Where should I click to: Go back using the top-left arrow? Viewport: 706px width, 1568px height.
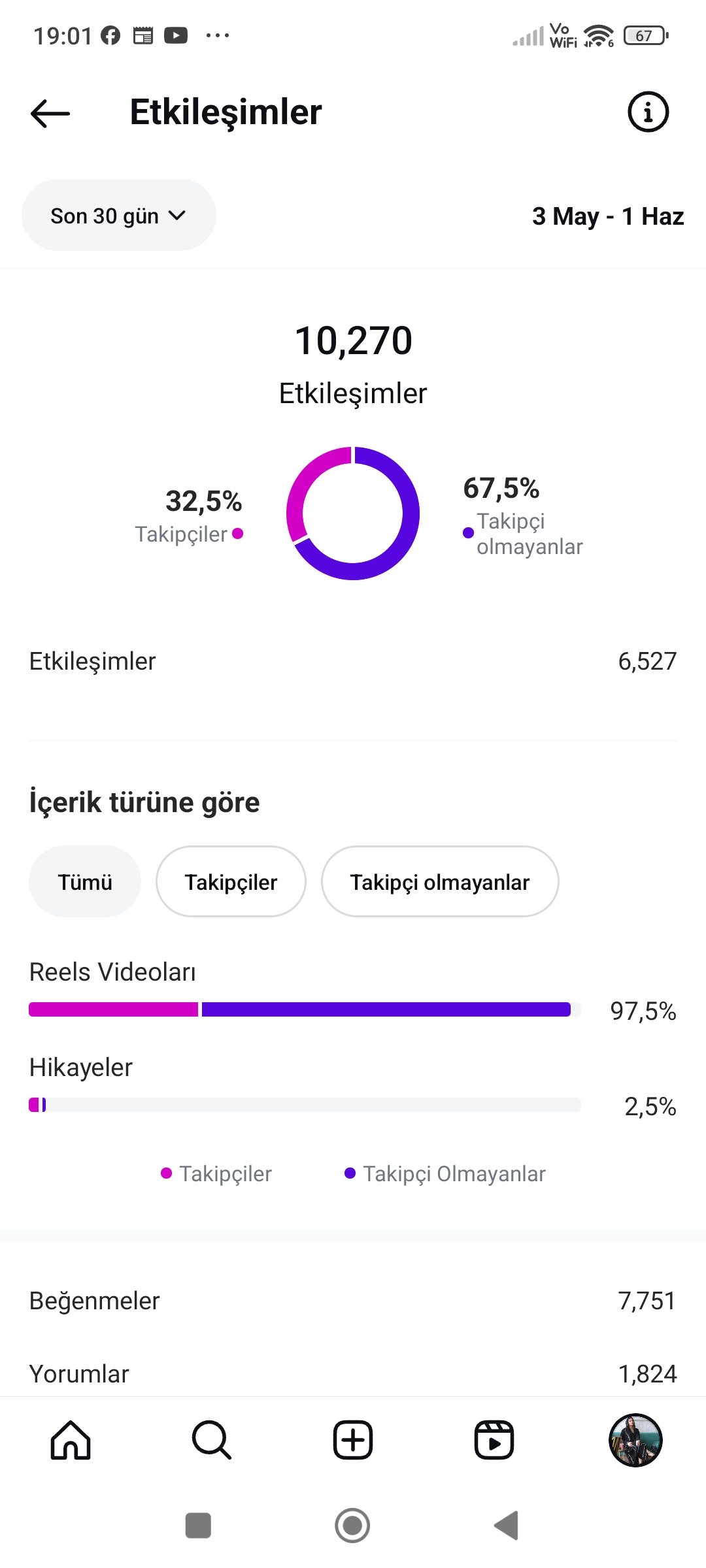click(x=50, y=113)
